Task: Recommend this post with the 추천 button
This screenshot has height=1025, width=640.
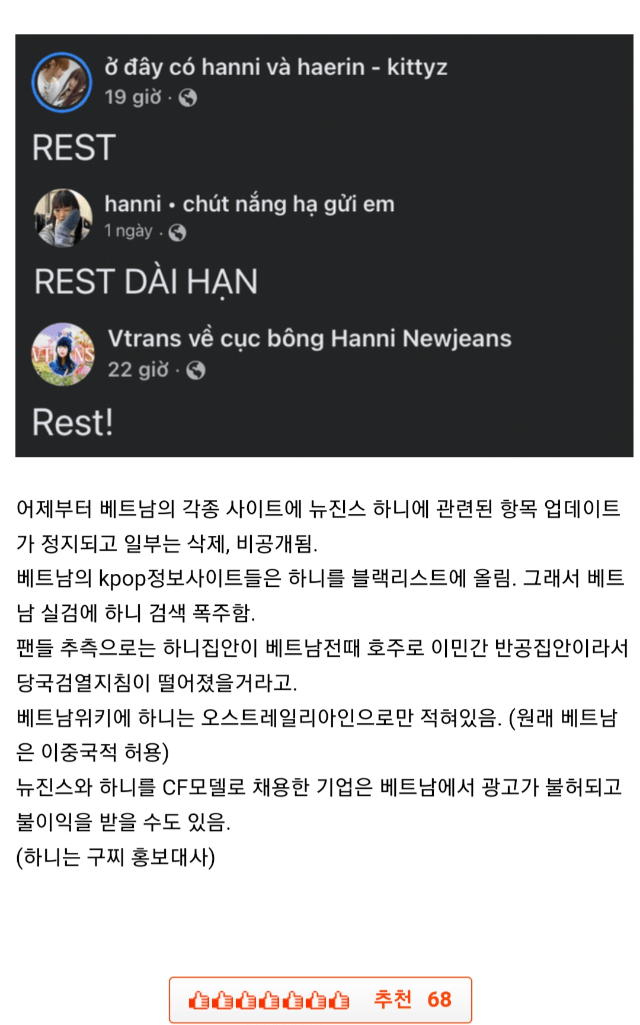Action: 320,999
